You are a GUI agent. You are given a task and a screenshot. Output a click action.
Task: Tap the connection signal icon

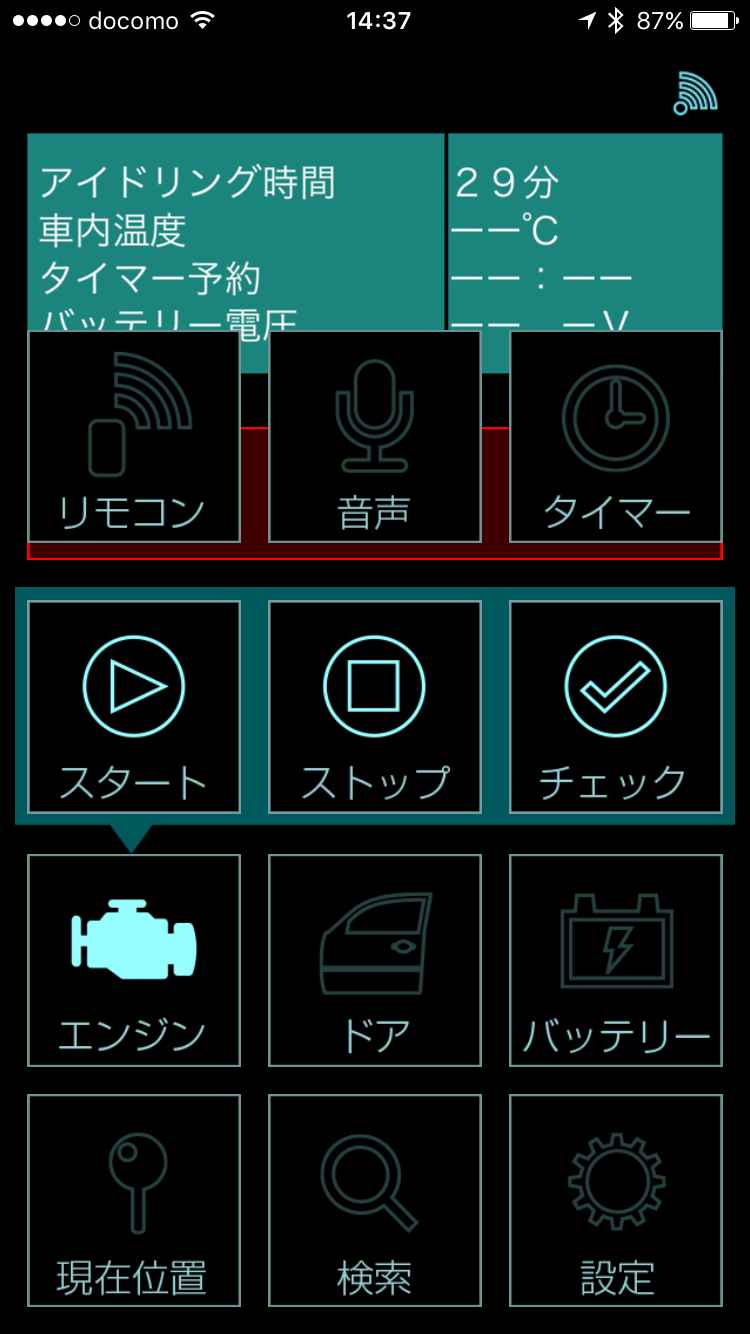coord(696,92)
